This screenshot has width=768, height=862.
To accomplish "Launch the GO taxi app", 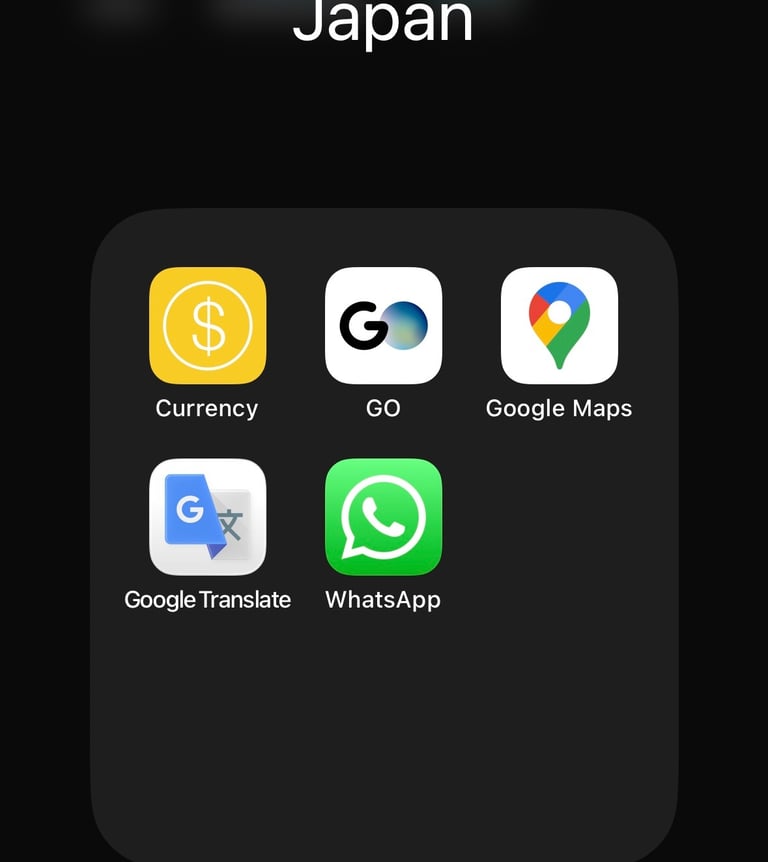I will [383, 326].
